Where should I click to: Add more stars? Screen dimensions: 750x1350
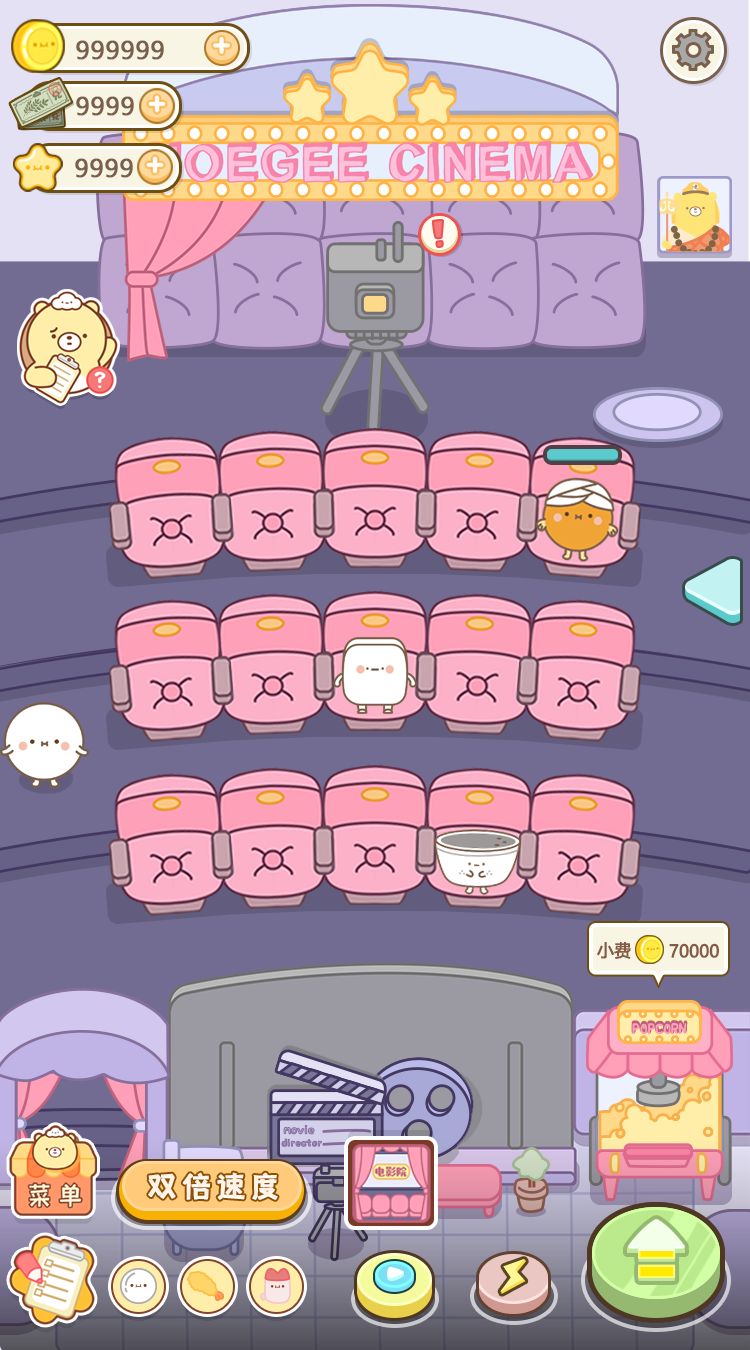(x=154, y=167)
